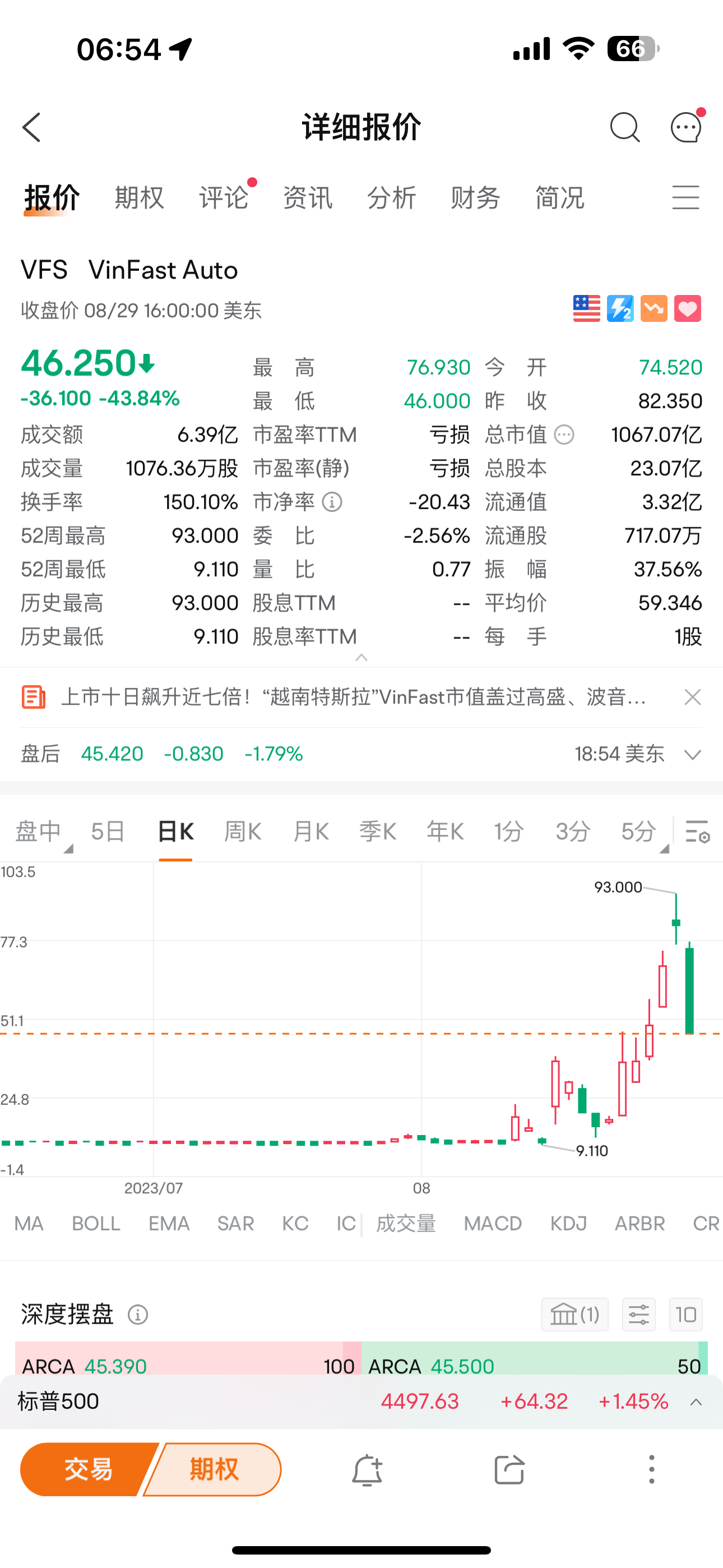The width and height of the screenshot is (723, 1568).
Task: Switch to the 评论 tab
Action: (224, 197)
